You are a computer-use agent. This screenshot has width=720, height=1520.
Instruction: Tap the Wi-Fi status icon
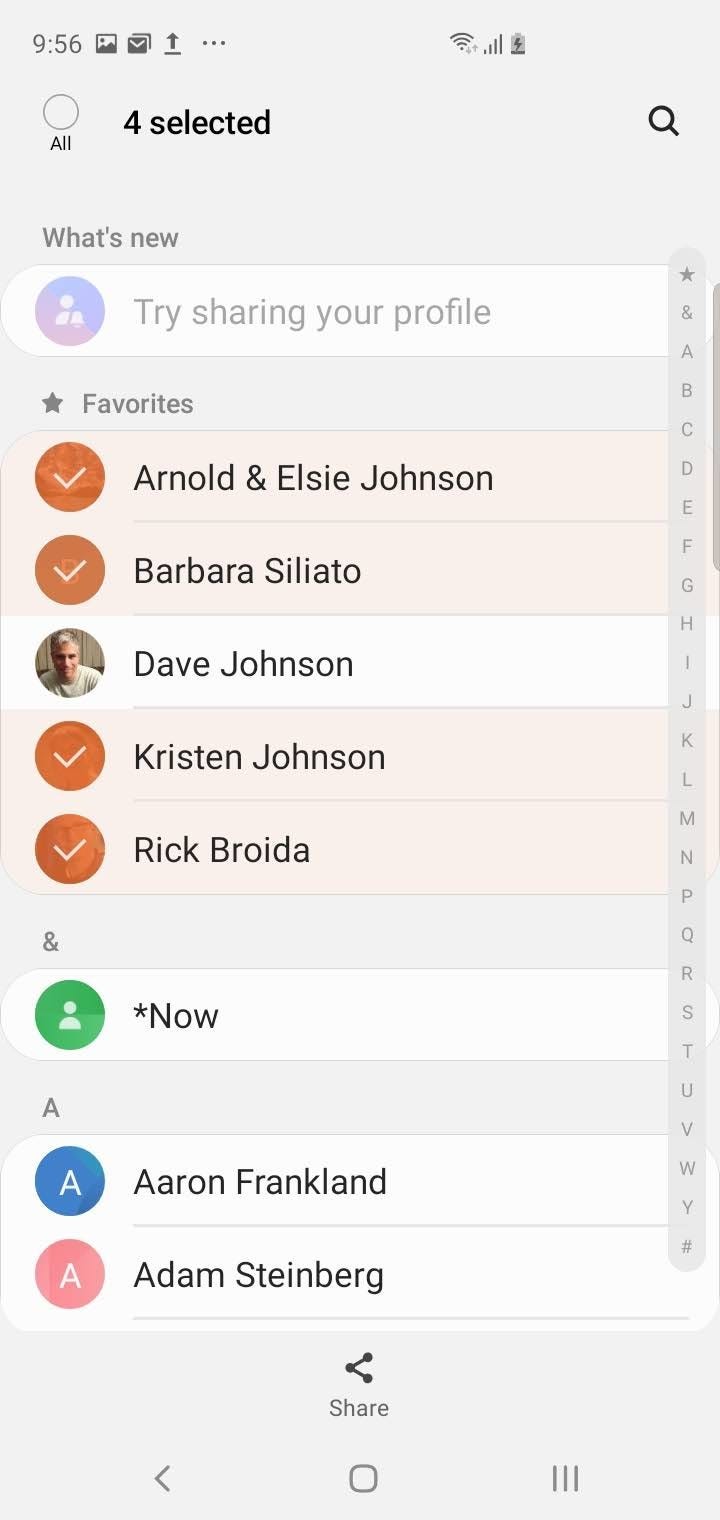[x=462, y=43]
